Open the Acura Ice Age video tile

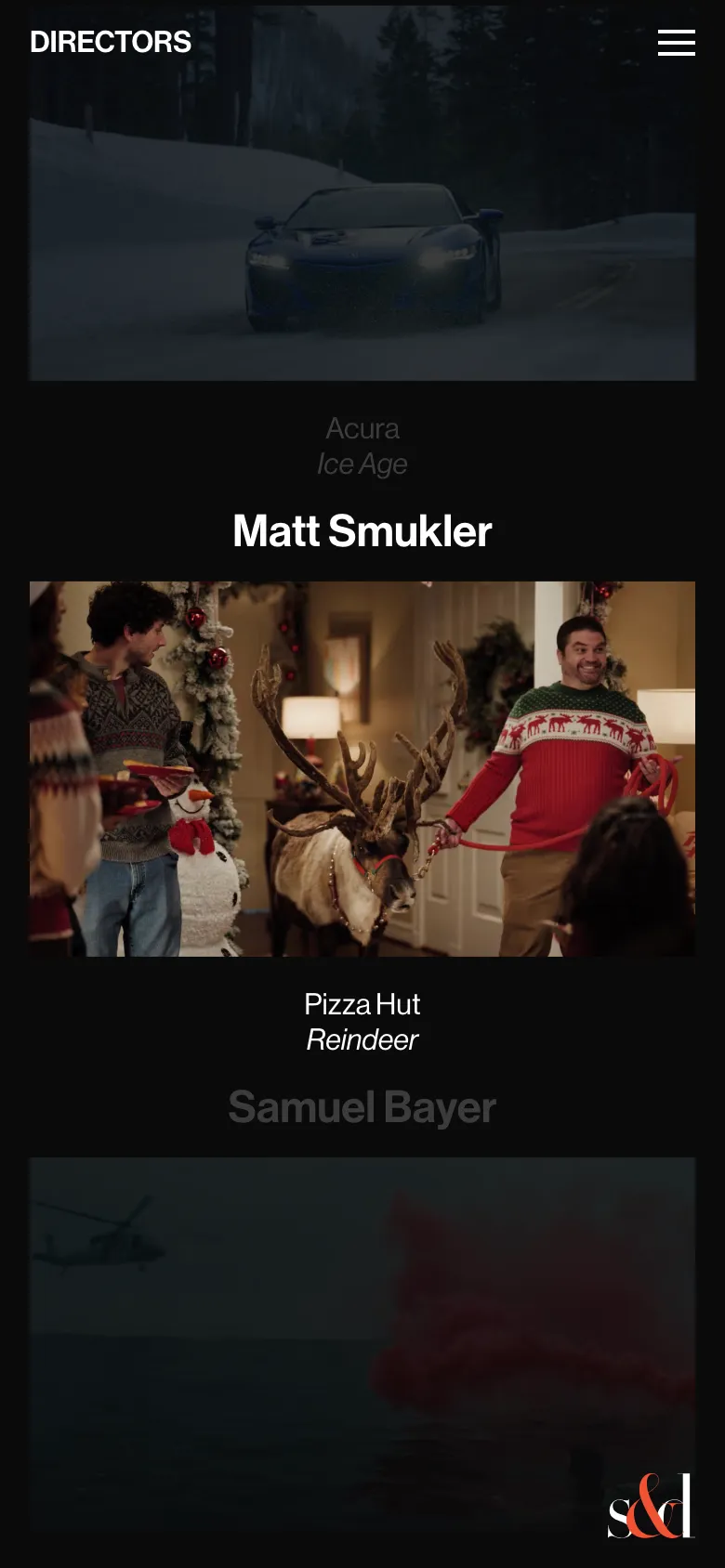click(x=362, y=193)
